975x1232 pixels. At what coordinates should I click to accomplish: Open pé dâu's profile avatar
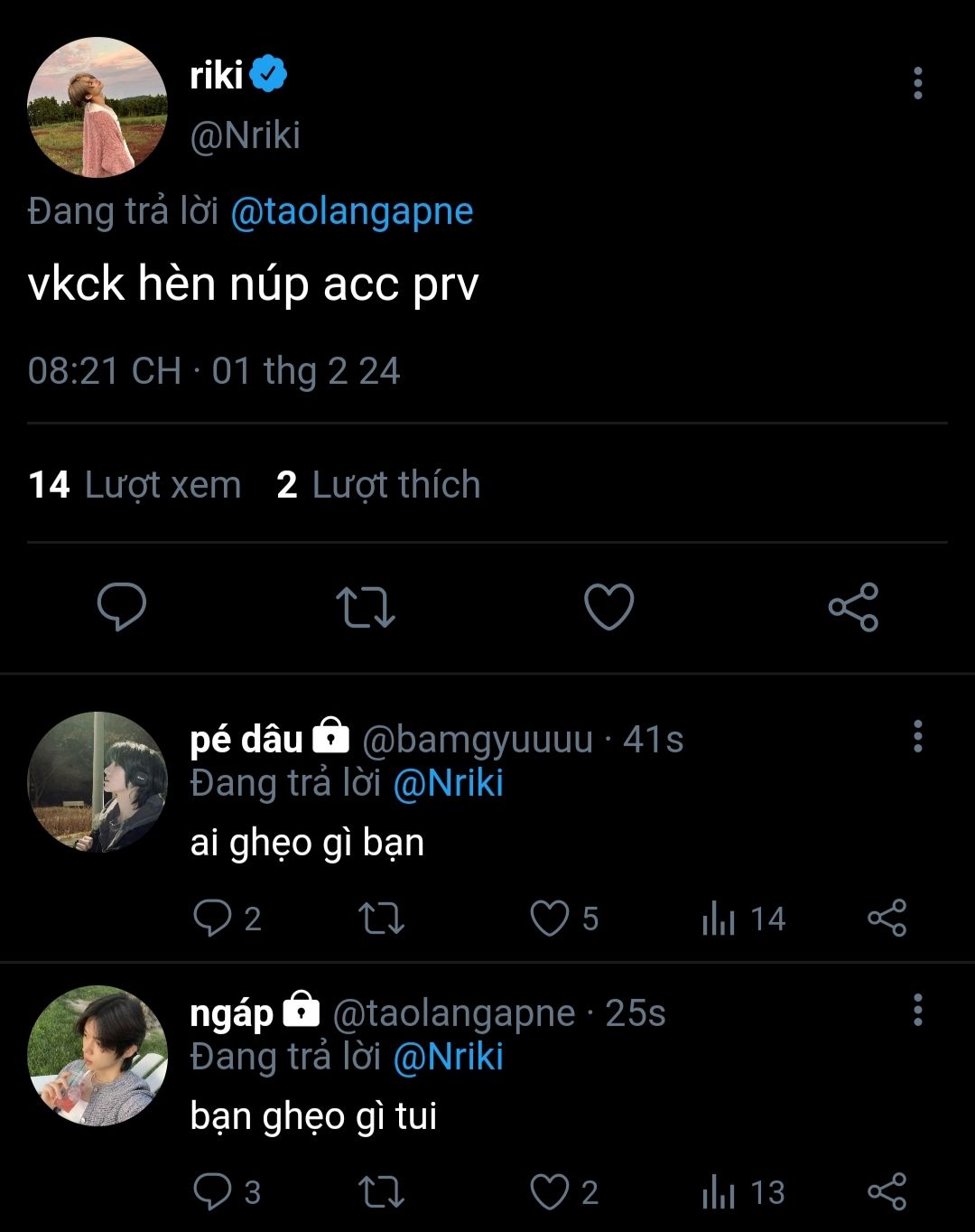tap(97, 782)
